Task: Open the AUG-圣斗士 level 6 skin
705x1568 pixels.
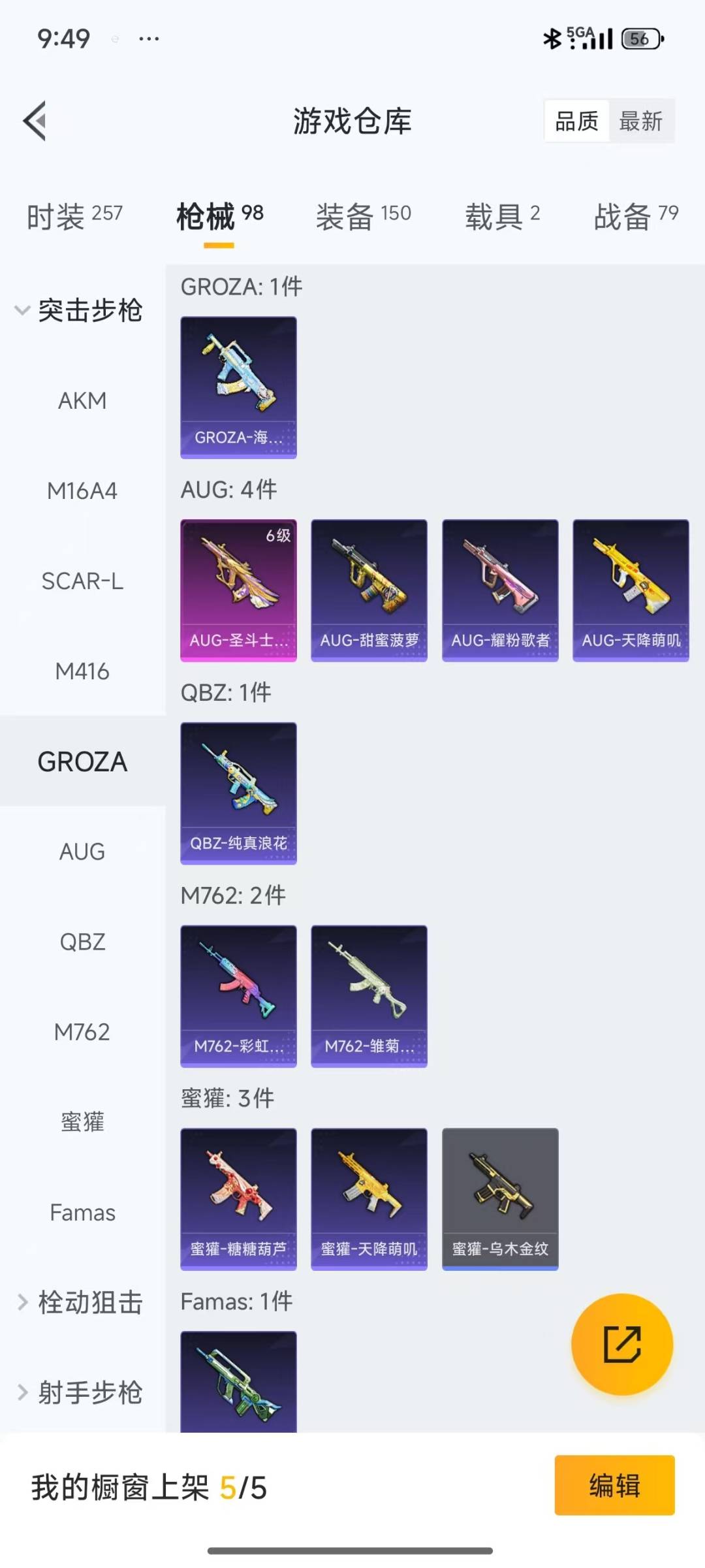Action: [238, 590]
